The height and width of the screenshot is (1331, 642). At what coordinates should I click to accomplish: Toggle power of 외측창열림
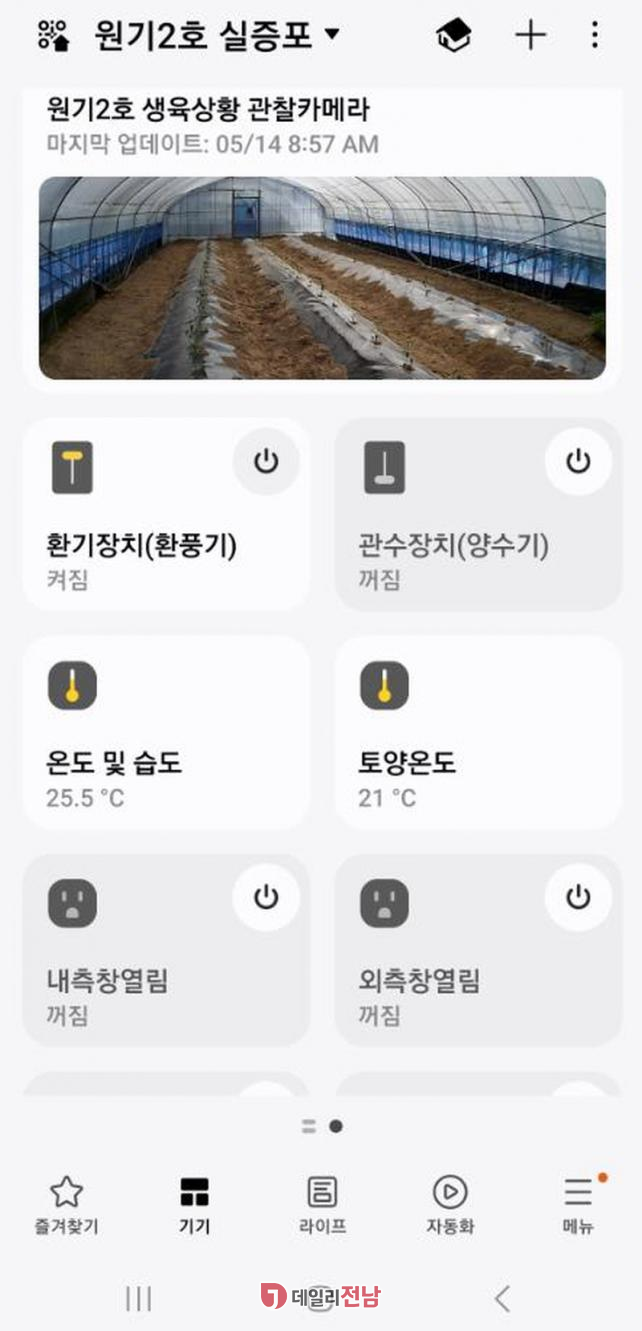[578, 897]
